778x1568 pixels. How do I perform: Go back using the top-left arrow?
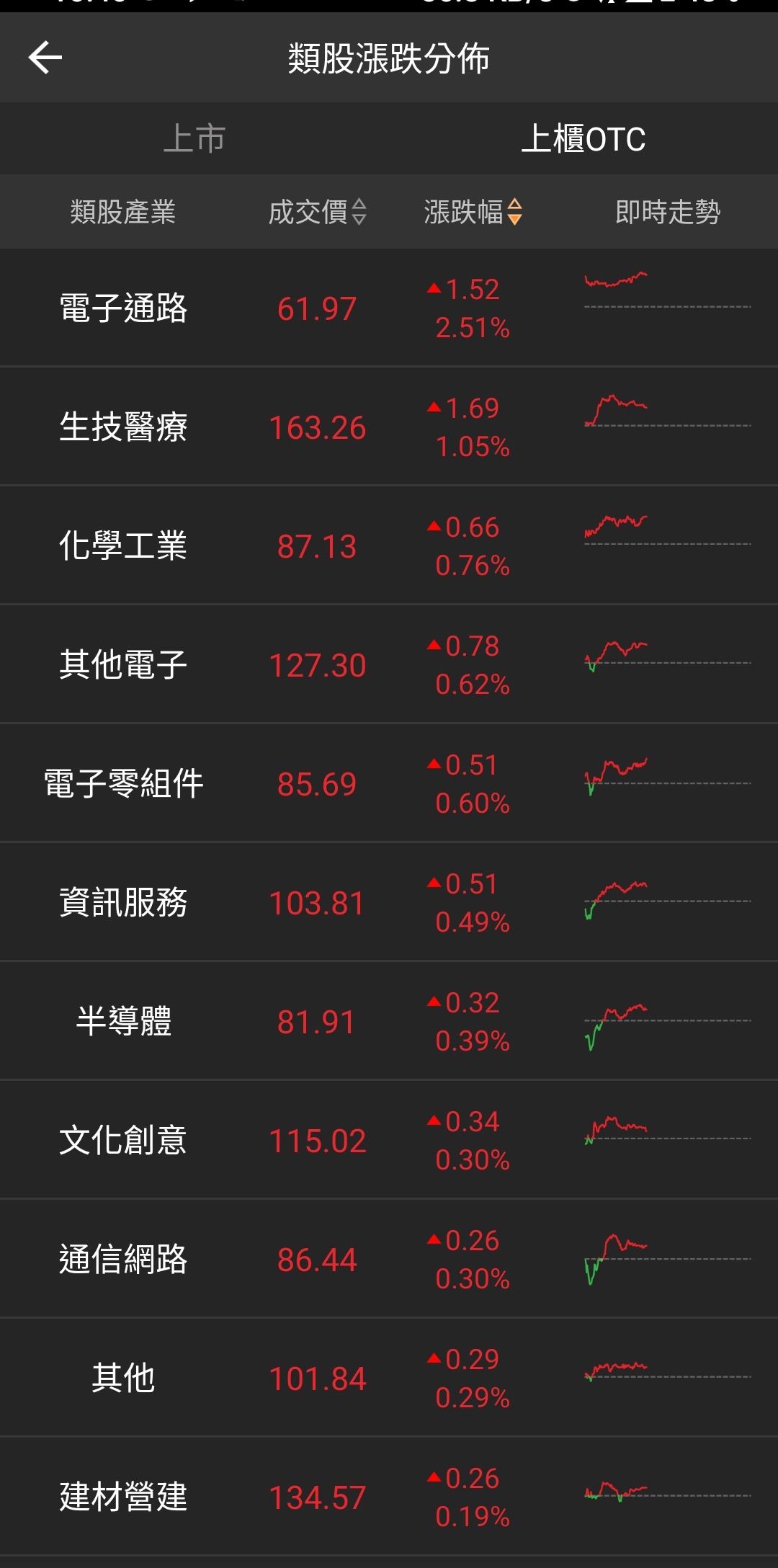pos(45,58)
